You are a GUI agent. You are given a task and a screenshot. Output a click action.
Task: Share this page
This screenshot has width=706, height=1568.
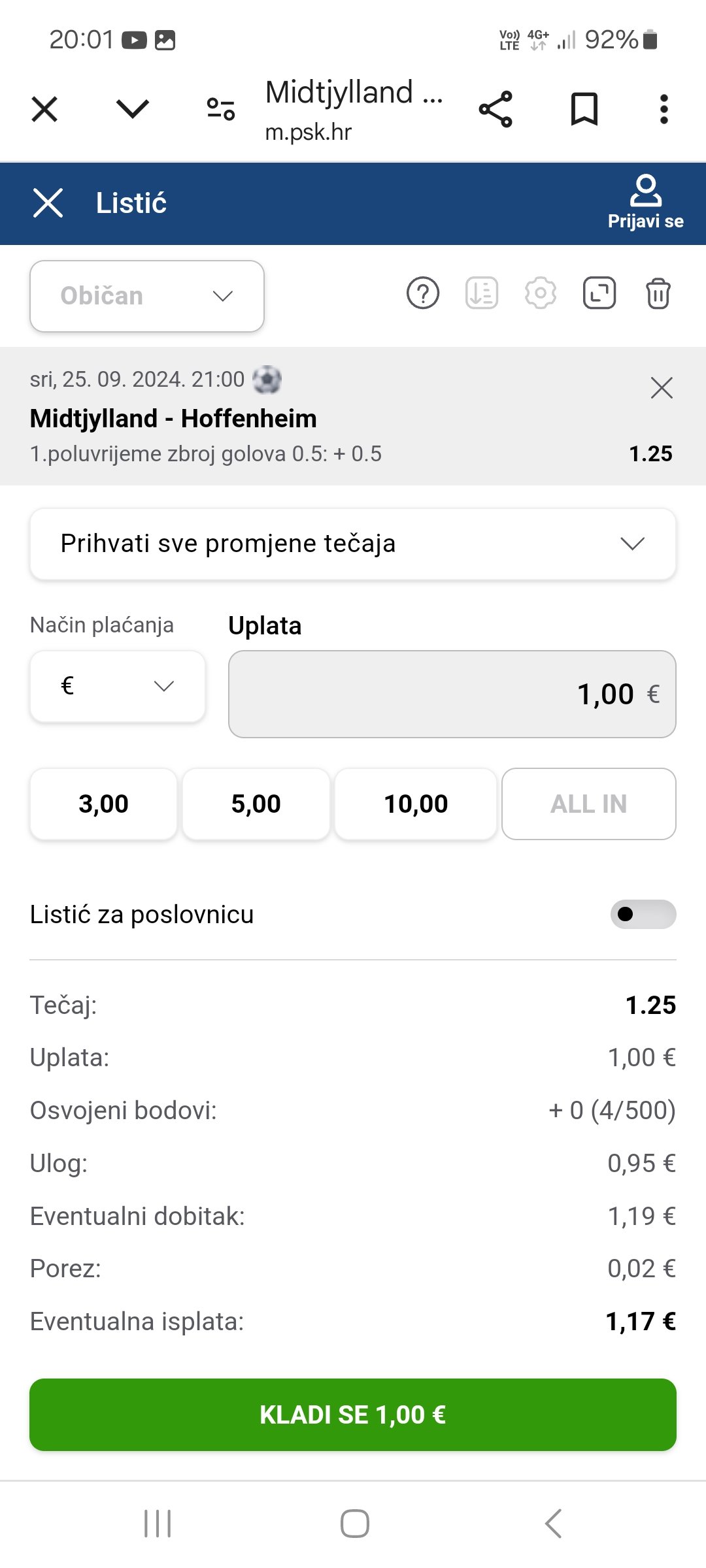tap(496, 109)
